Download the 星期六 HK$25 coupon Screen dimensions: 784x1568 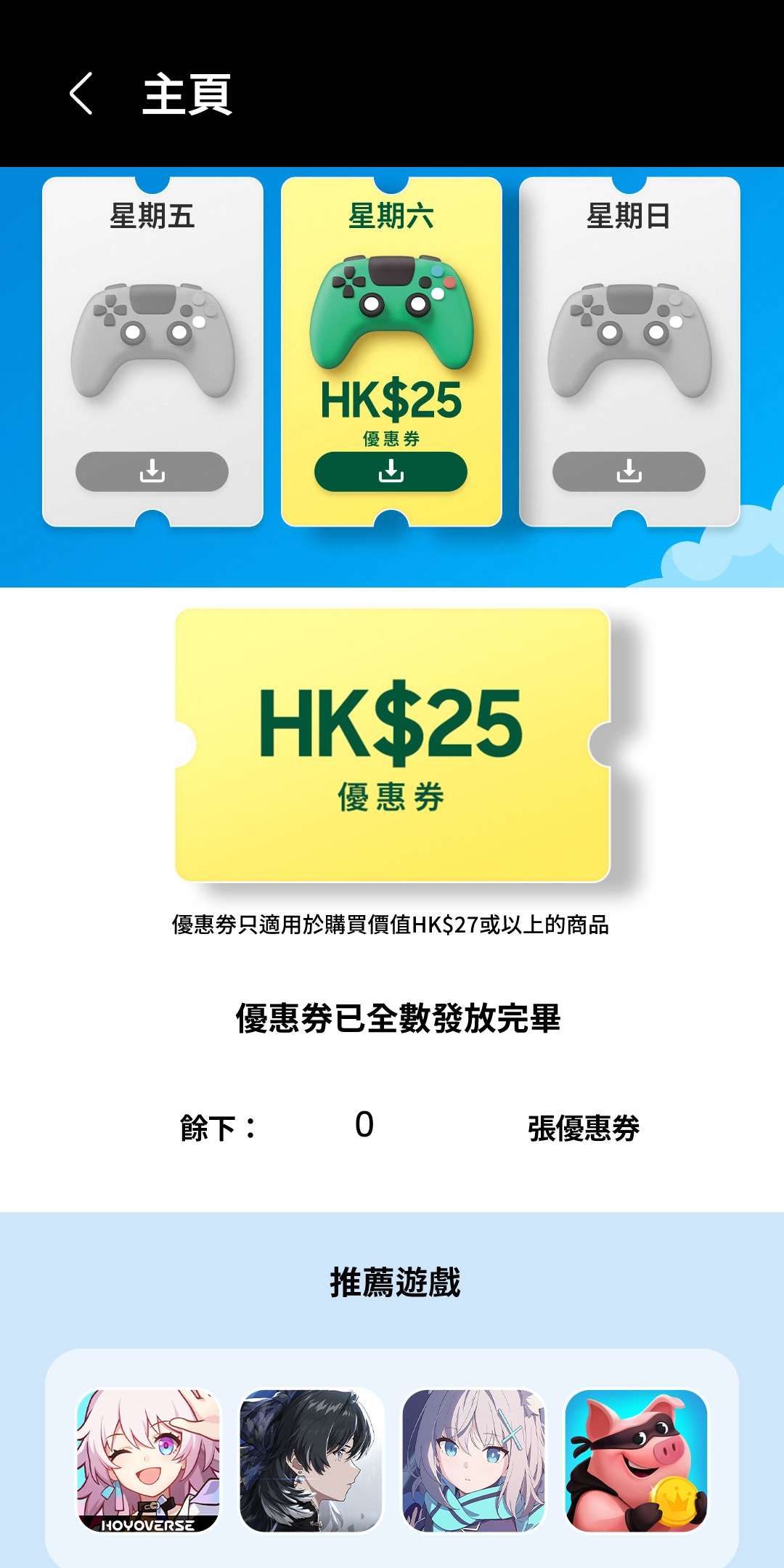(x=391, y=471)
